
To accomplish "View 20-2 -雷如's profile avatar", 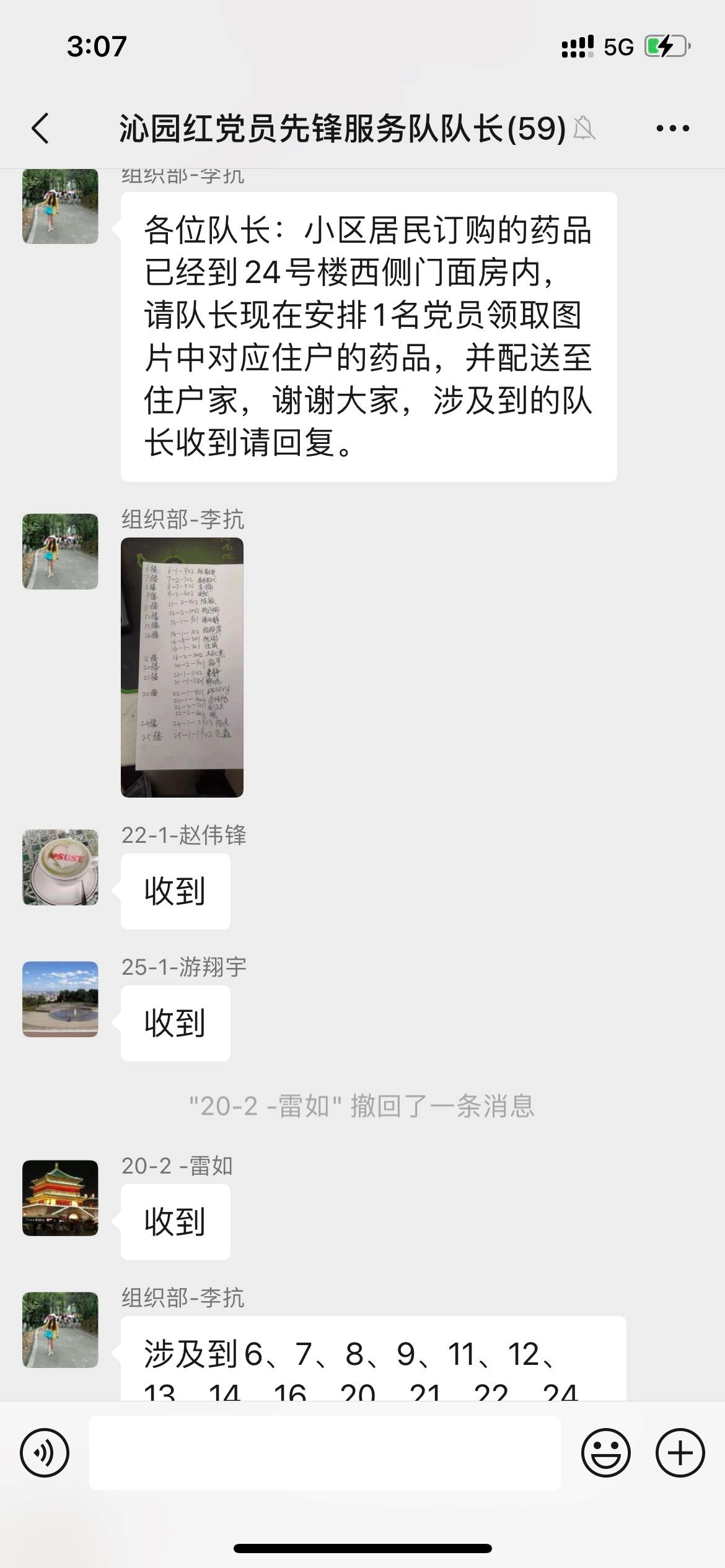I will pos(60,1198).
